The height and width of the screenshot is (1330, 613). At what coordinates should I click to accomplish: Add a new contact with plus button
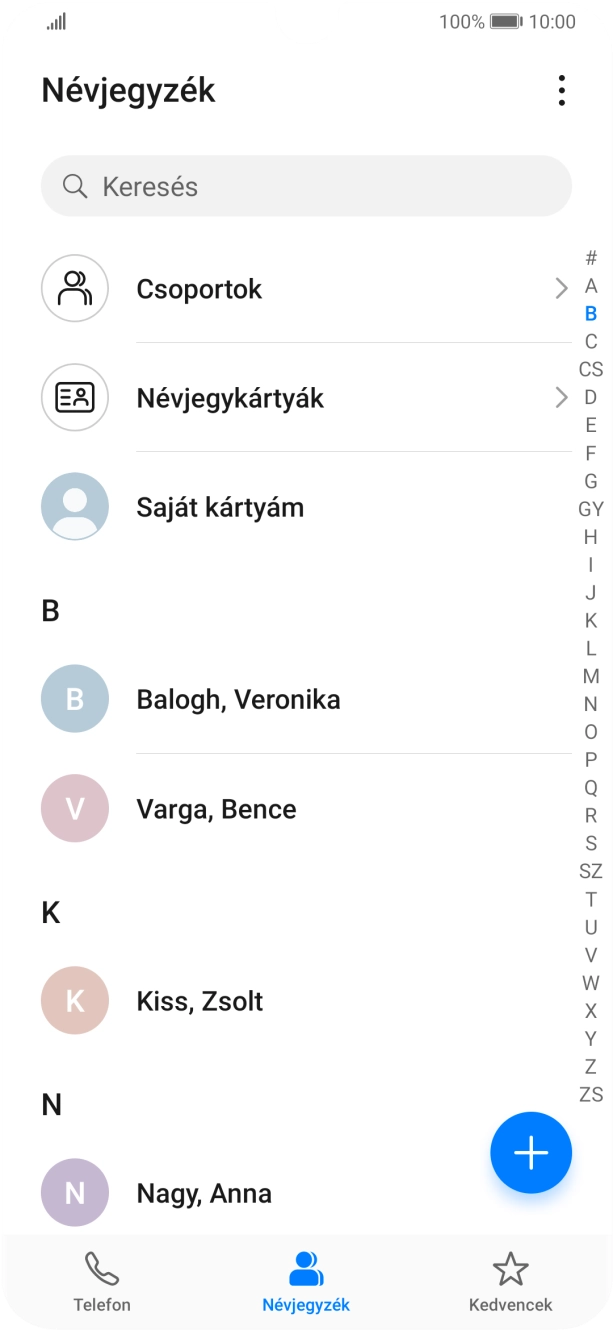click(x=530, y=1153)
